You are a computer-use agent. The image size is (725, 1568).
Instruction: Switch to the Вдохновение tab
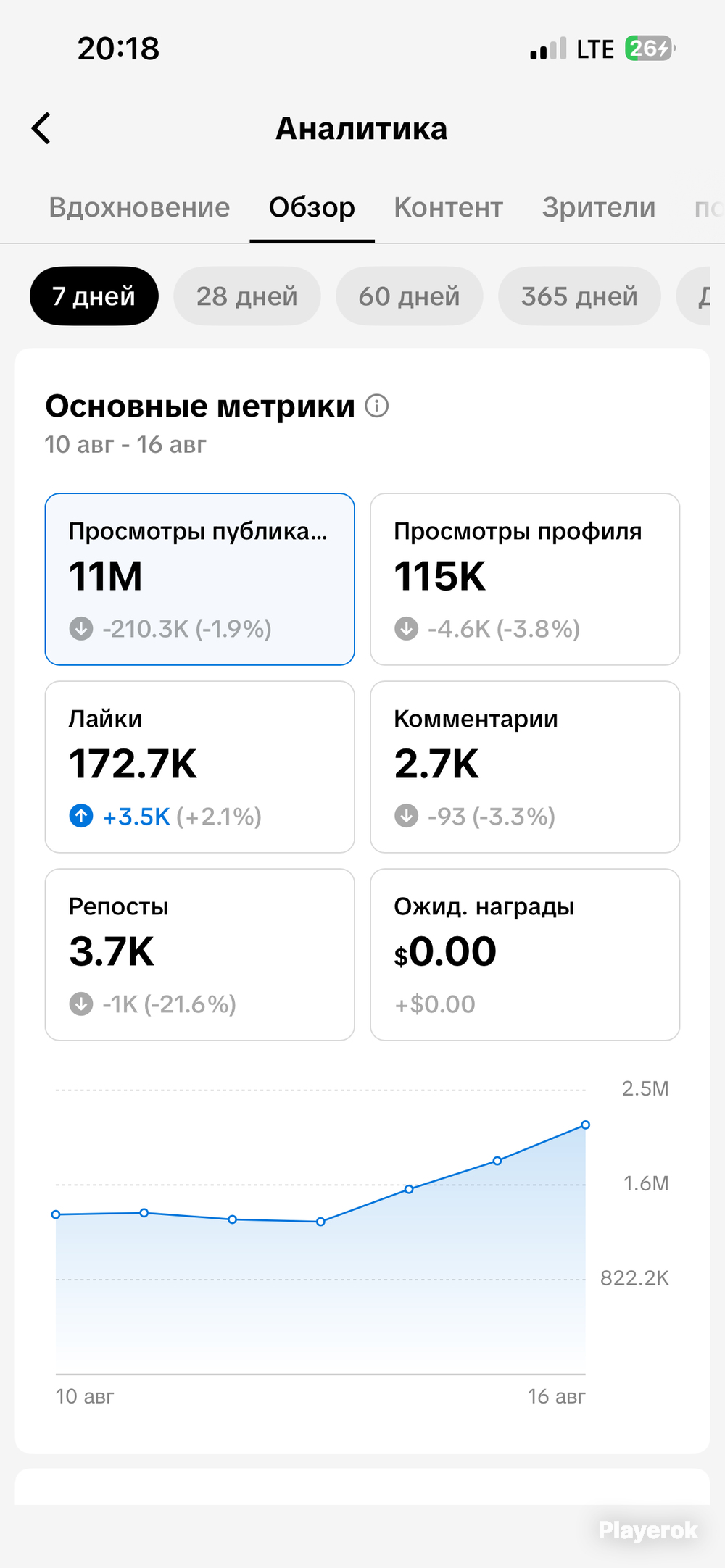(139, 207)
